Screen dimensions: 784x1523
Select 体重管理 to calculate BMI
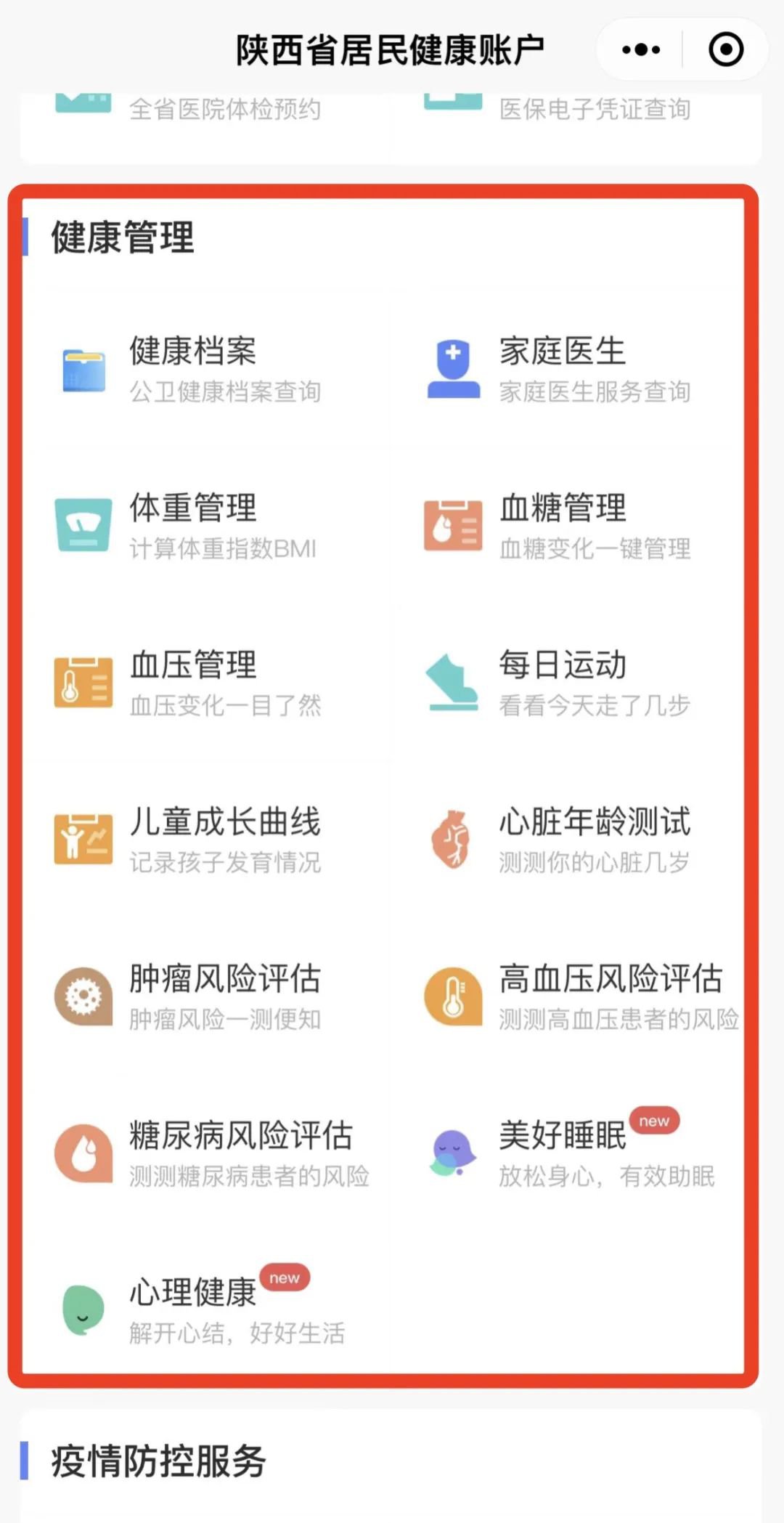point(192,526)
